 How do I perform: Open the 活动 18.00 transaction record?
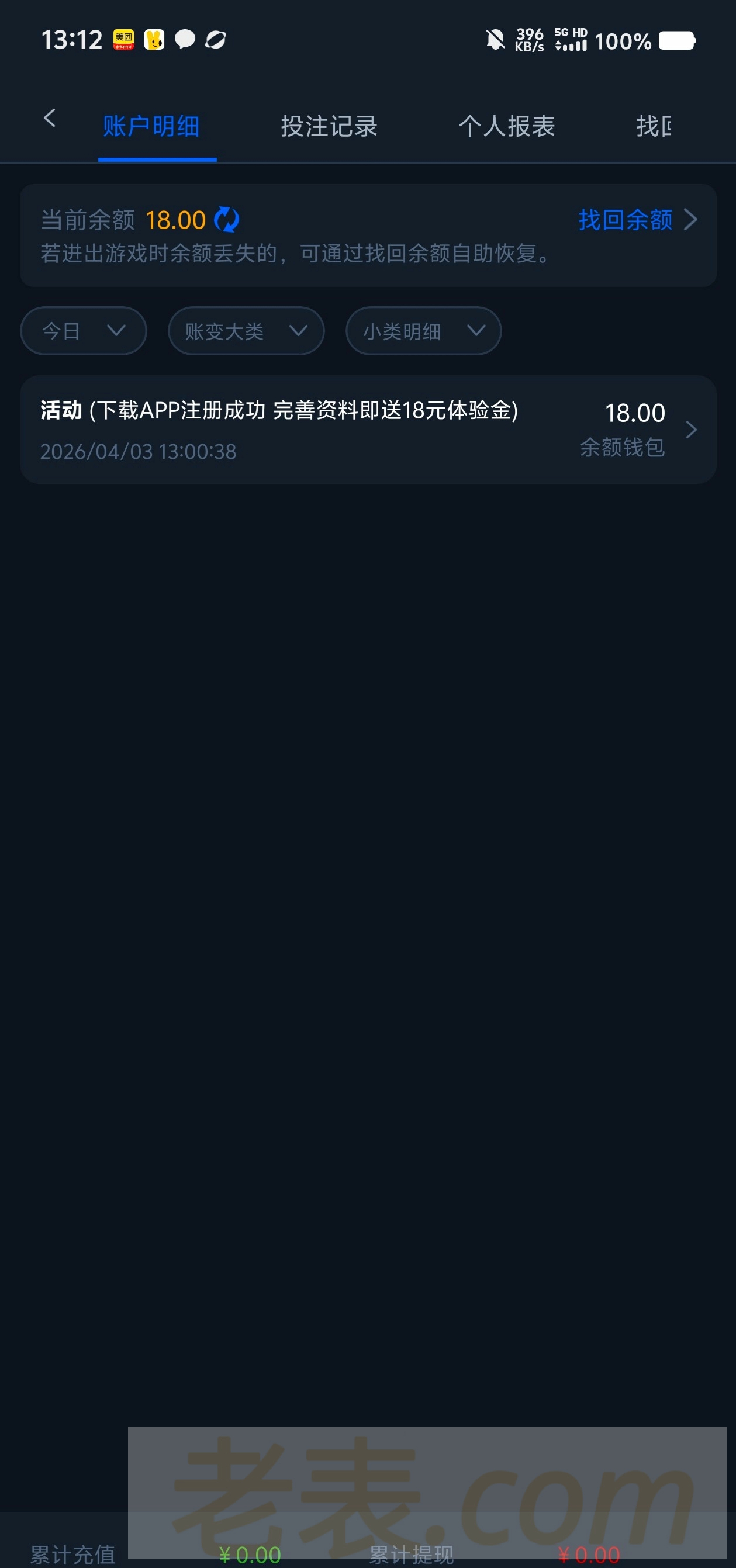(x=368, y=430)
